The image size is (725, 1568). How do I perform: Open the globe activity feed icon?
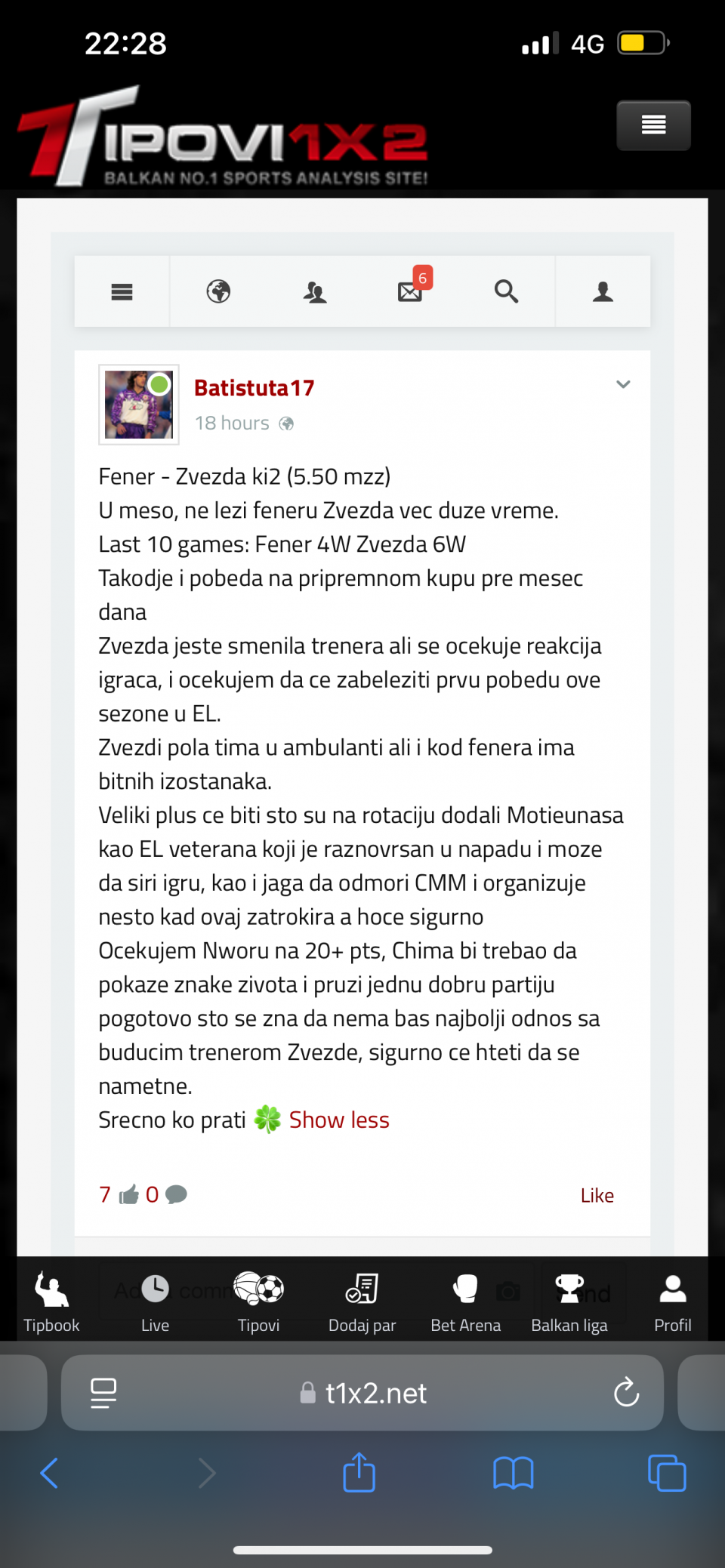(x=218, y=291)
